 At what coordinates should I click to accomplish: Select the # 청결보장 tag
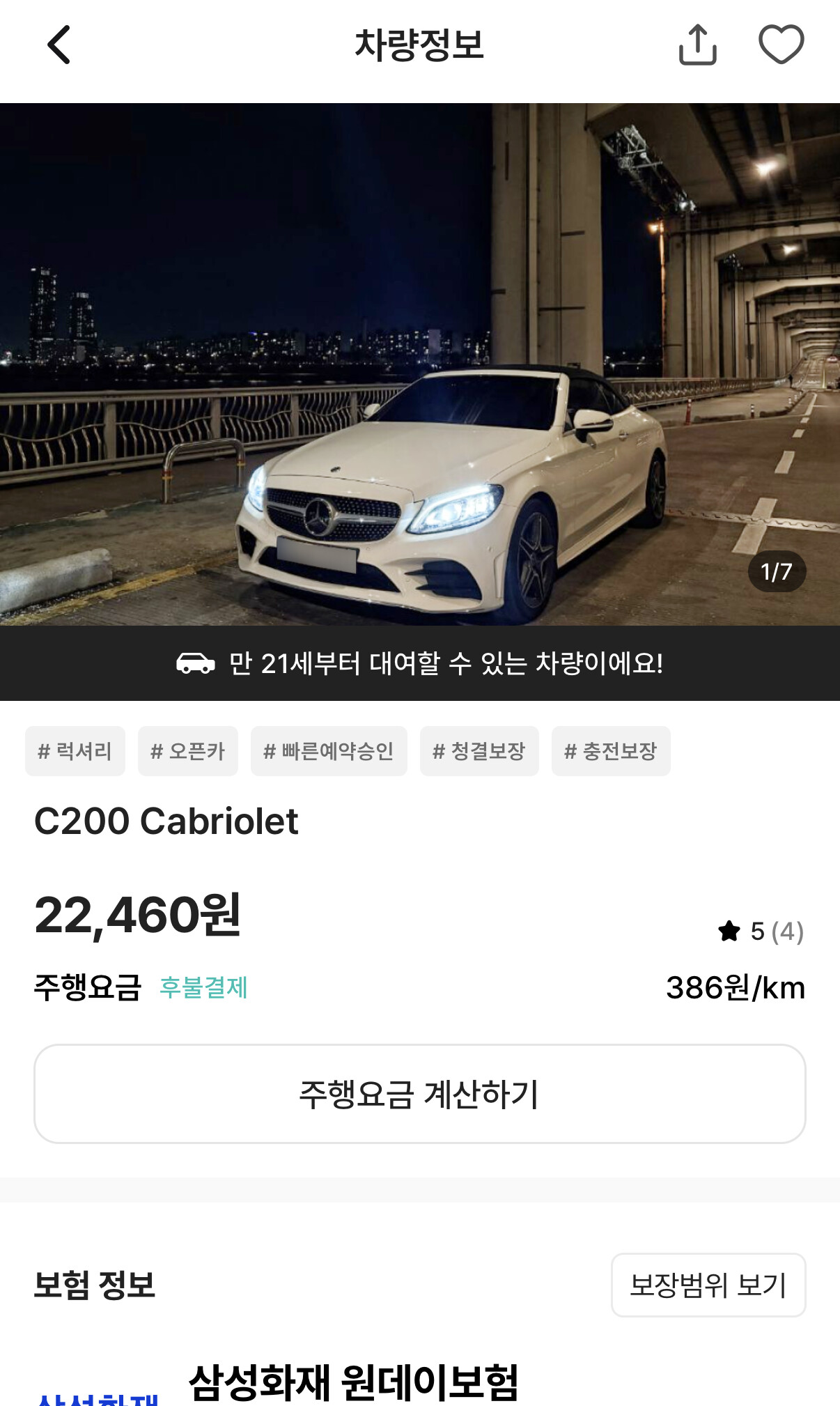pos(479,751)
